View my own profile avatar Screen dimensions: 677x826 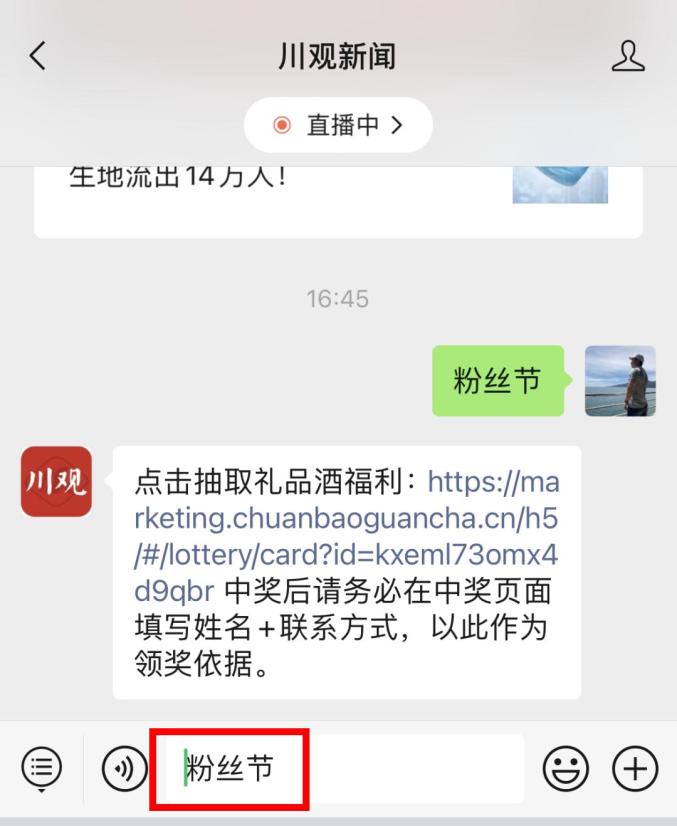pyautogui.click(x=620, y=381)
